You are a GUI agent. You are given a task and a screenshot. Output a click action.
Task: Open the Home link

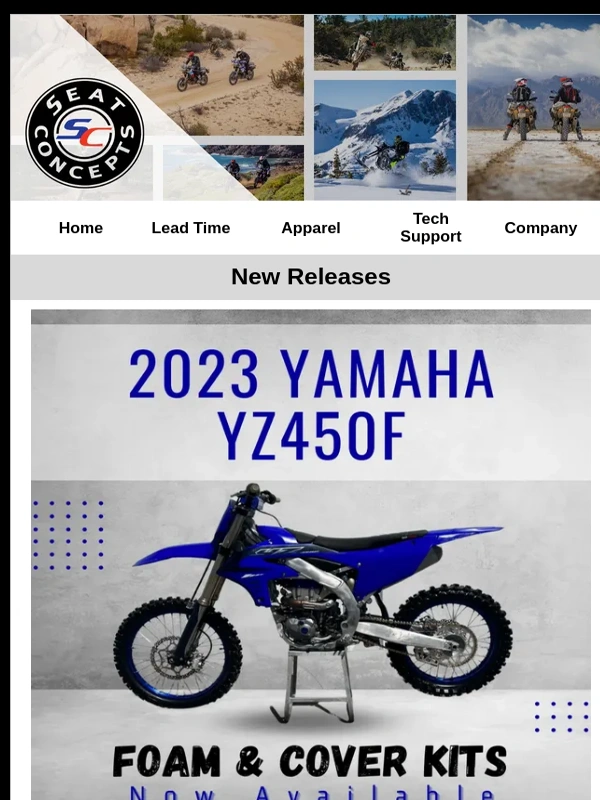pos(81,228)
